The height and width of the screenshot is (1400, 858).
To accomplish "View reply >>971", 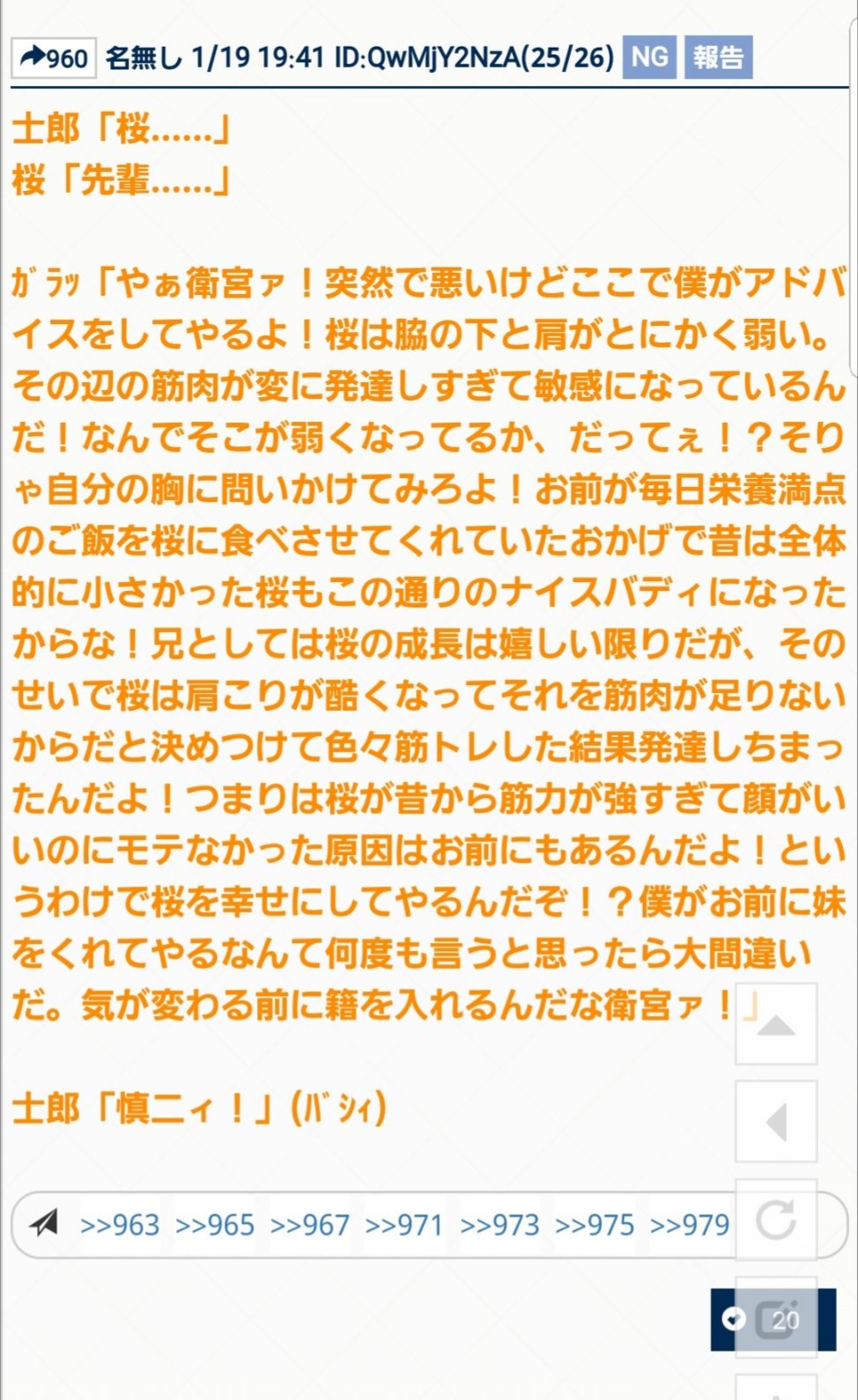I will tap(404, 1225).
